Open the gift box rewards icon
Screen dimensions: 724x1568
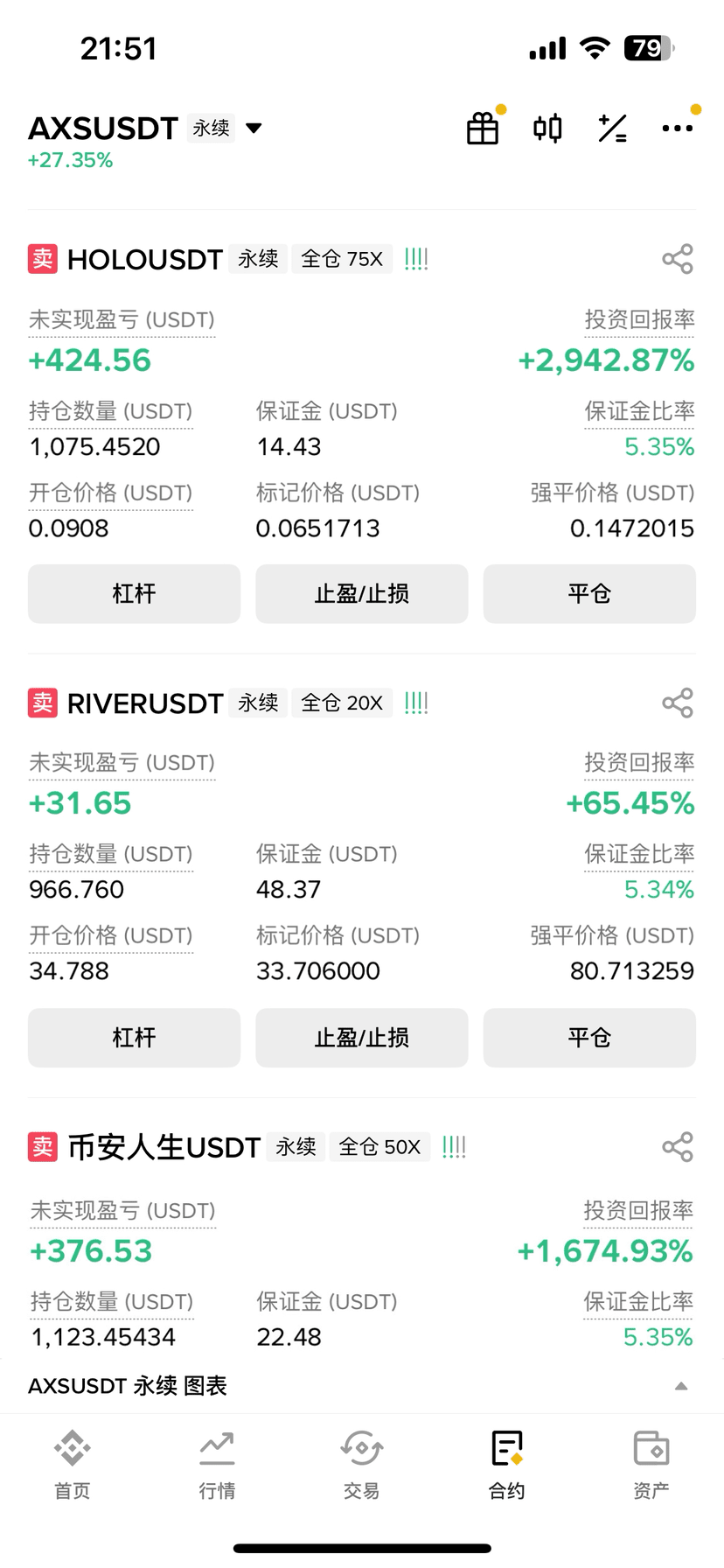[x=482, y=127]
